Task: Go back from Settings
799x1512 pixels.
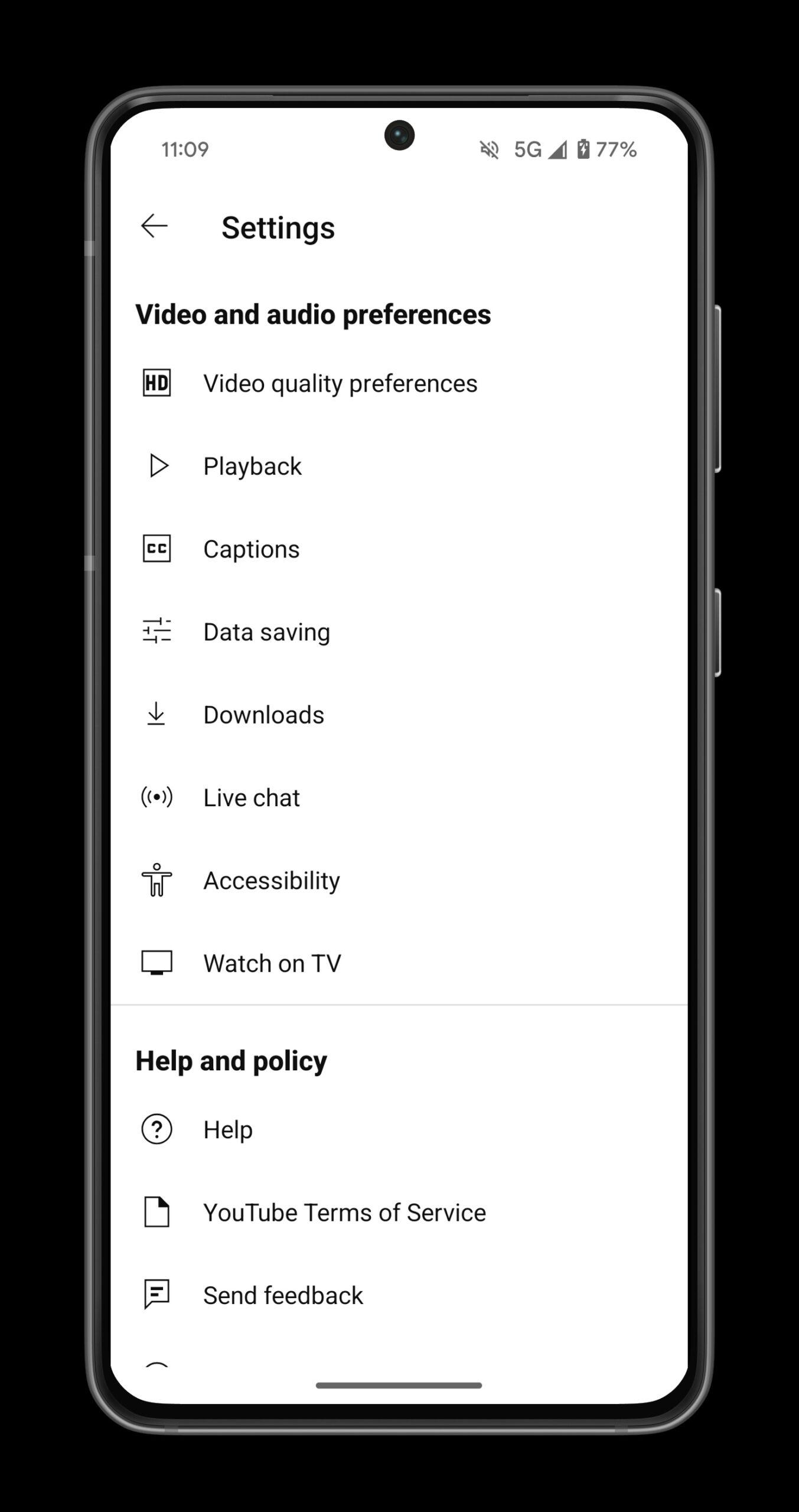Action: click(x=154, y=226)
